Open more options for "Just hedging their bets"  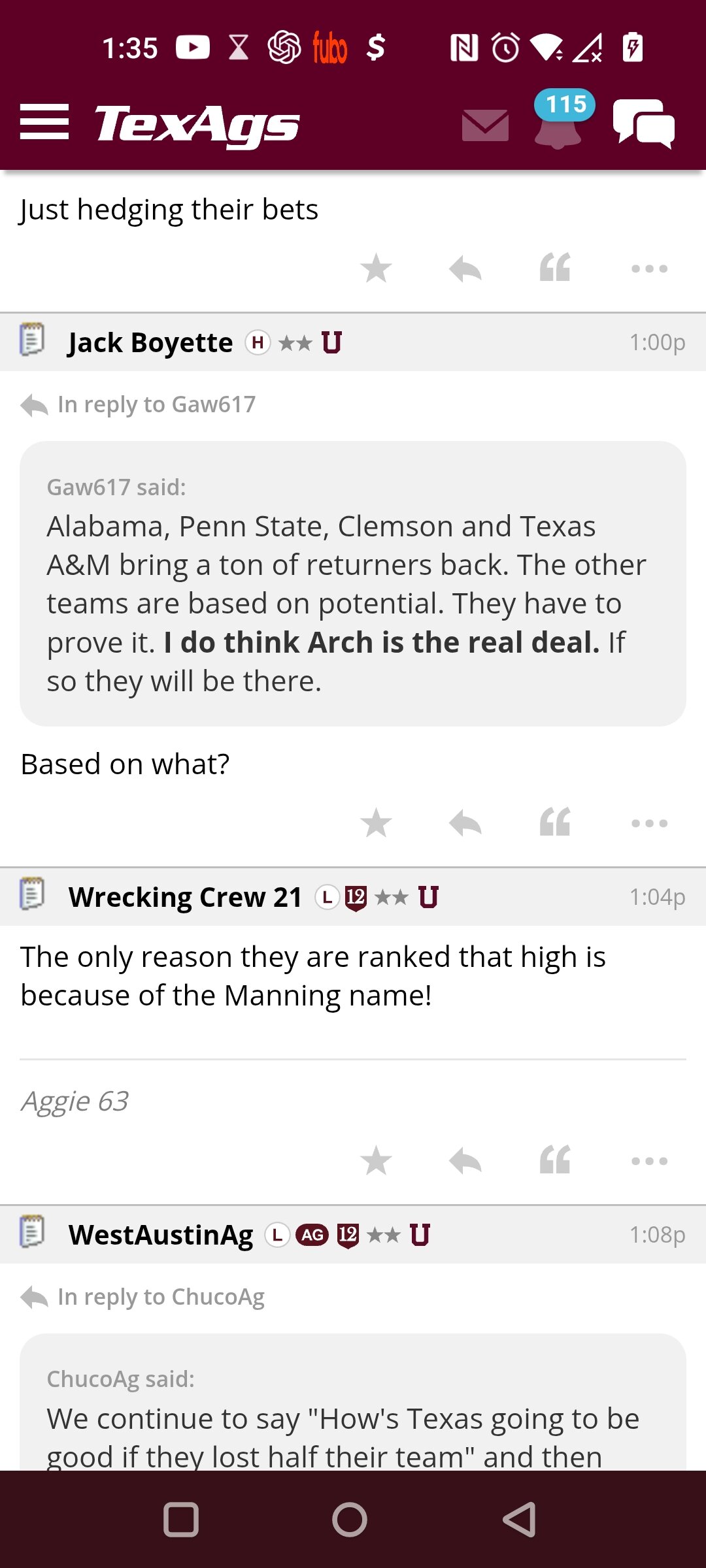649,269
